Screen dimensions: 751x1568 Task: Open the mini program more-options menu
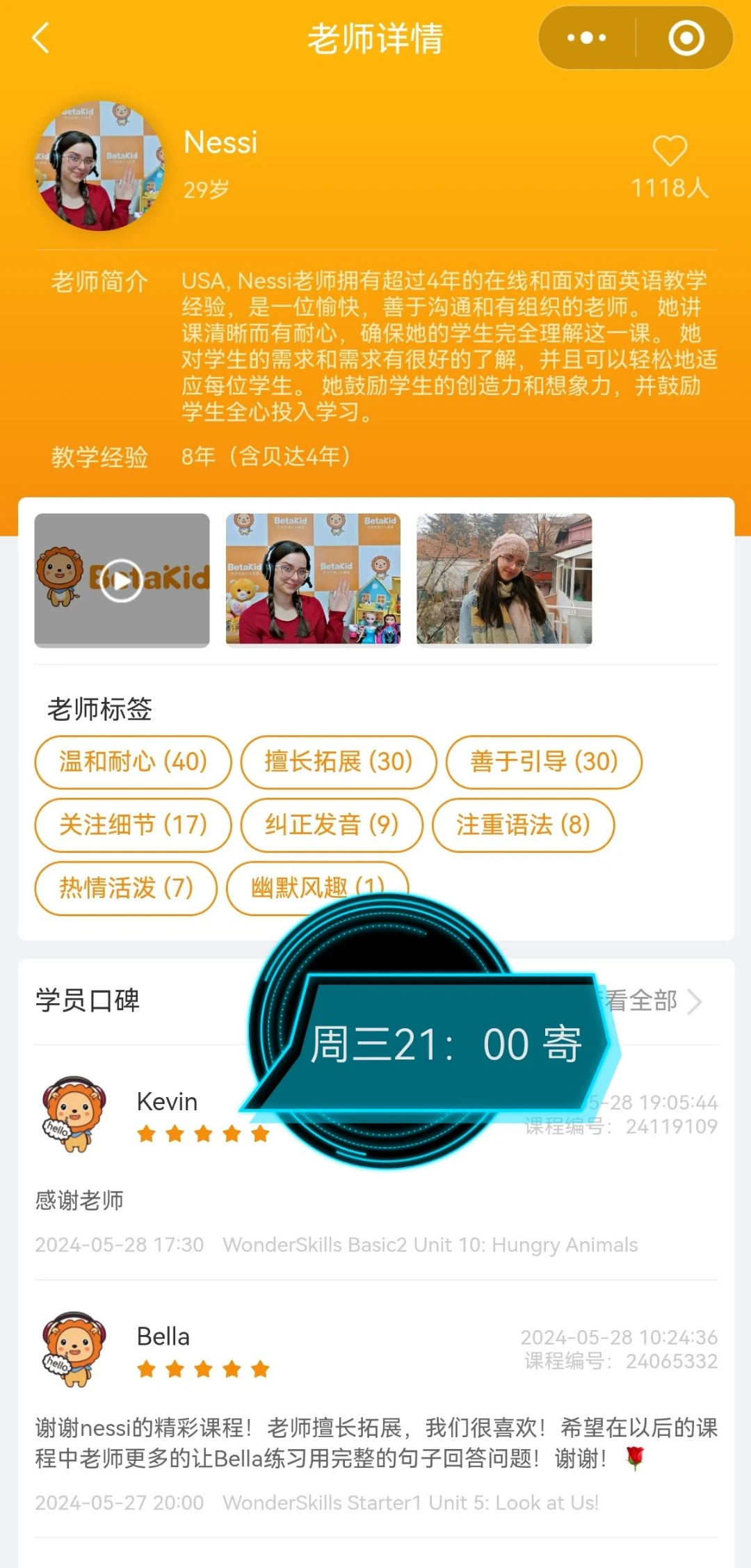586,38
